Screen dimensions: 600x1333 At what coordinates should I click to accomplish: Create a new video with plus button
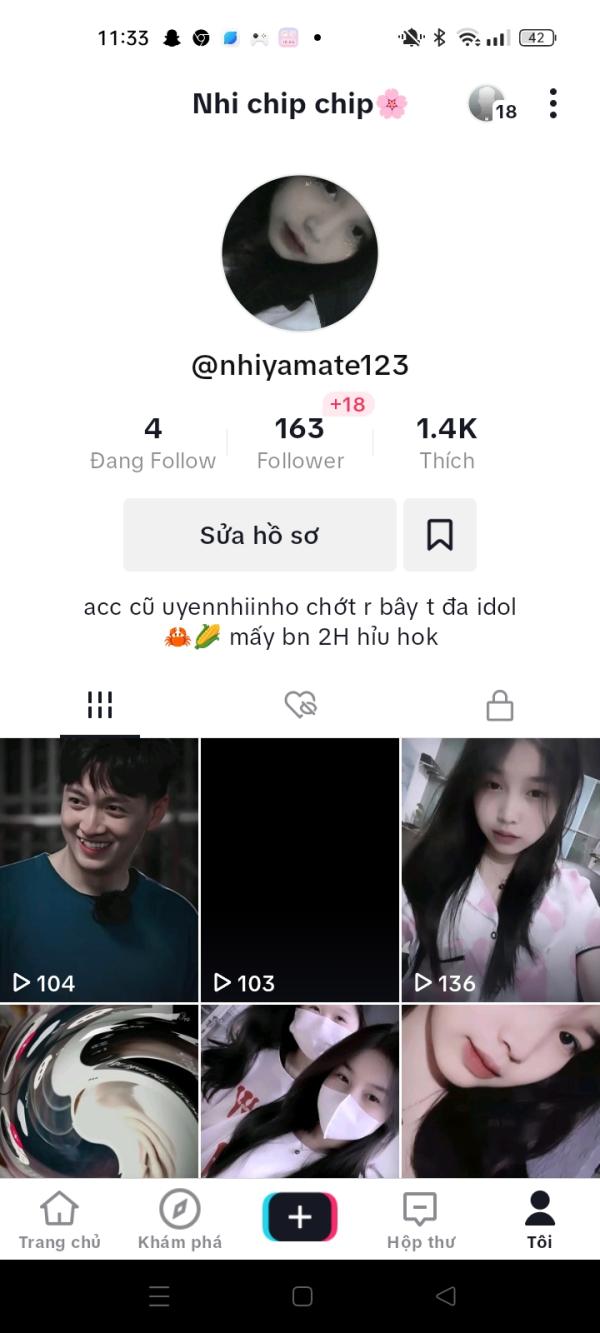(300, 1217)
